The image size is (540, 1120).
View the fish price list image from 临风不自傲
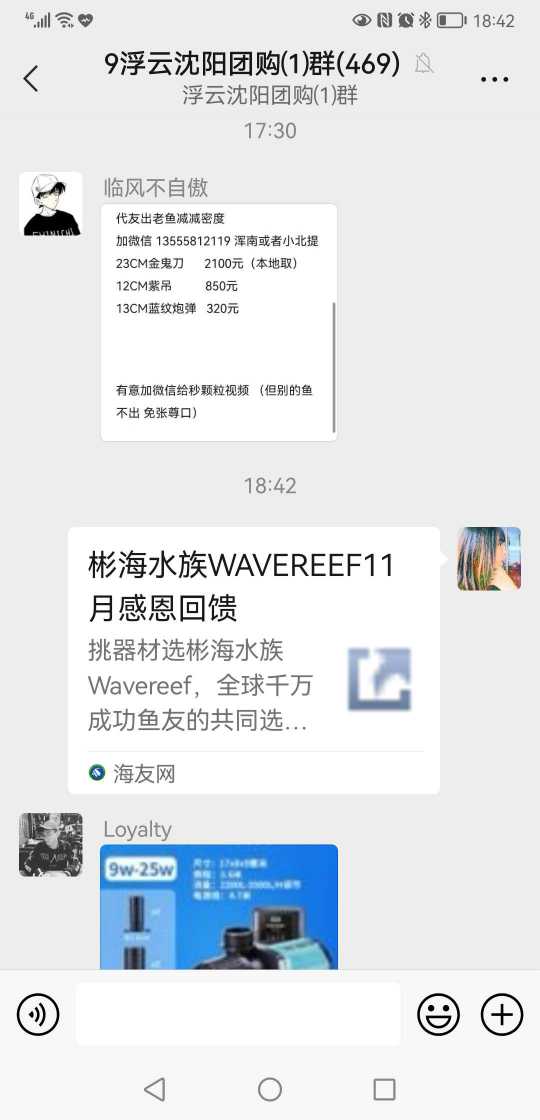pyautogui.click(x=219, y=322)
